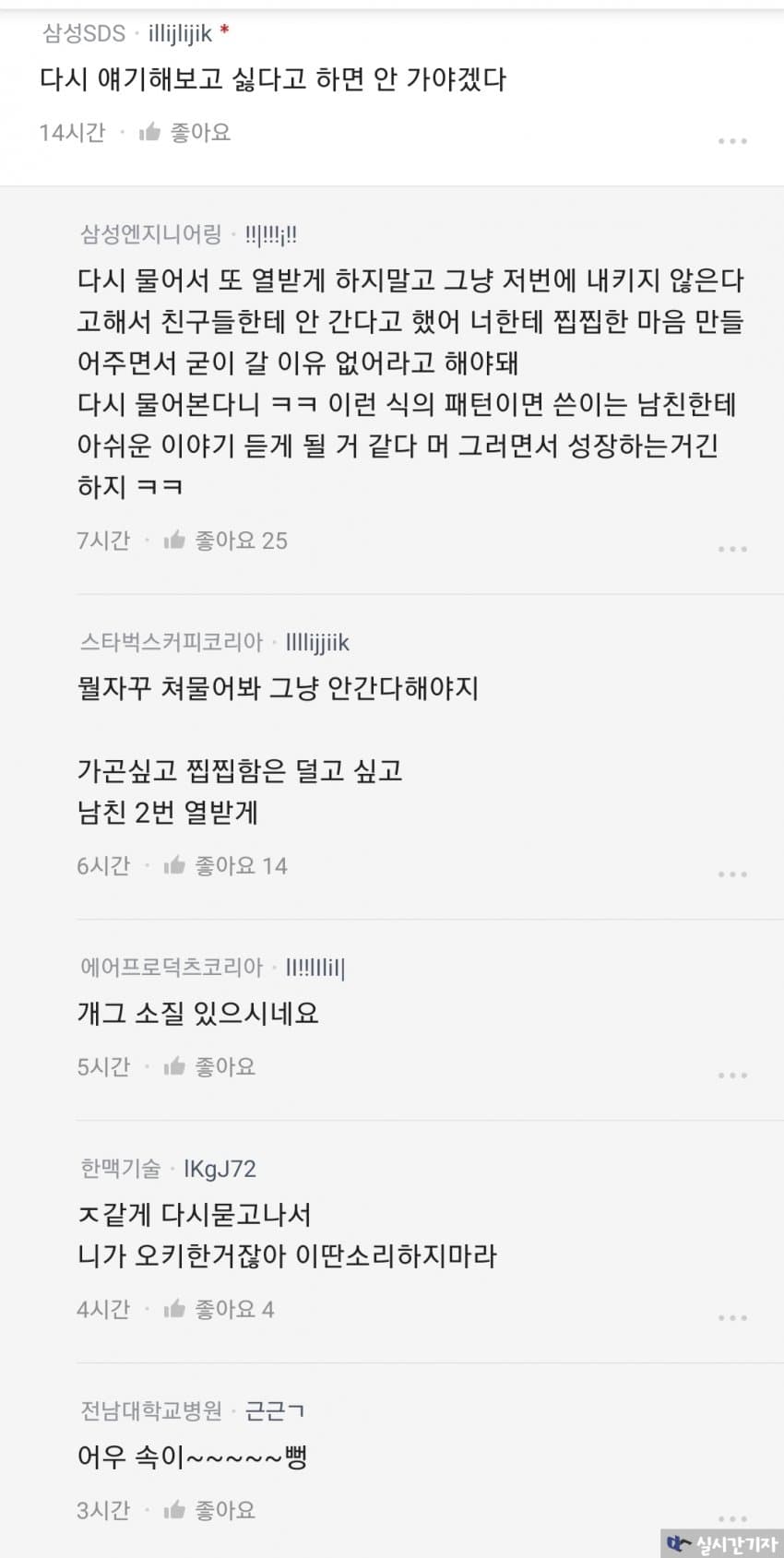Like the 삼성SDS comment
The image size is (784, 1558).
tap(184, 133)
